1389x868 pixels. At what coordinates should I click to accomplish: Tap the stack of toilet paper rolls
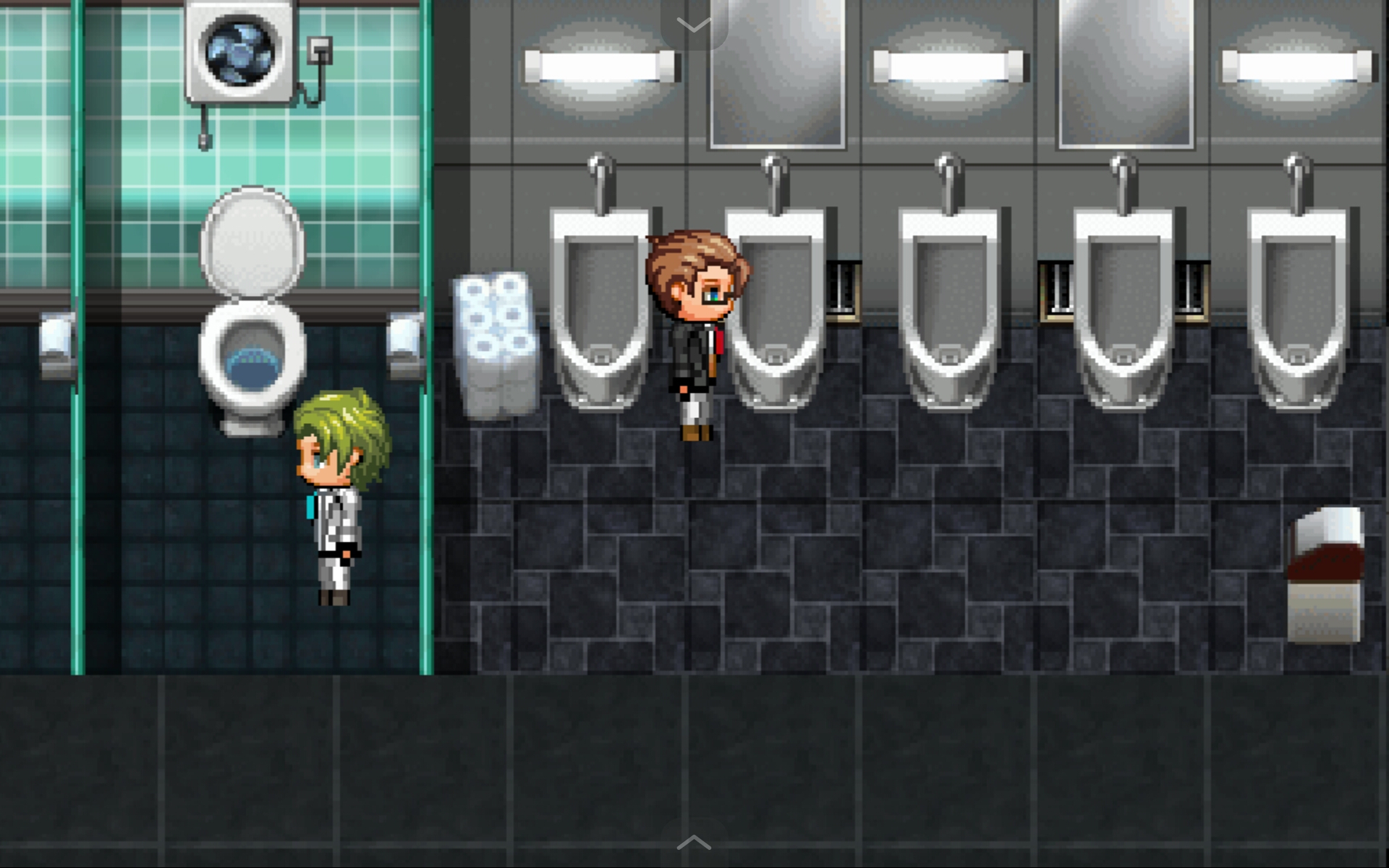[497, 344]
